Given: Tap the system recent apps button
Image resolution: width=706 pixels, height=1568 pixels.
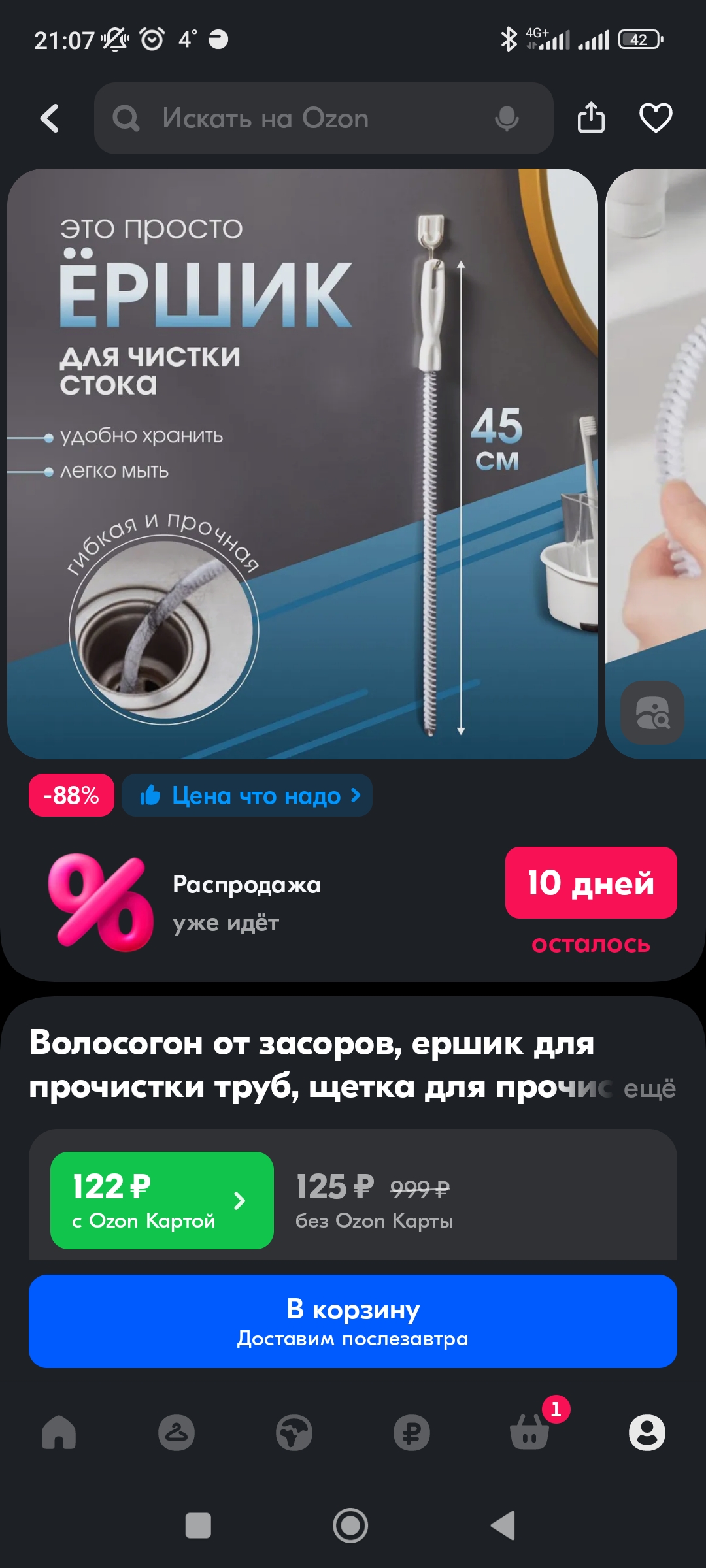Looking at the screenshot, I should (x=198, y=1526).
